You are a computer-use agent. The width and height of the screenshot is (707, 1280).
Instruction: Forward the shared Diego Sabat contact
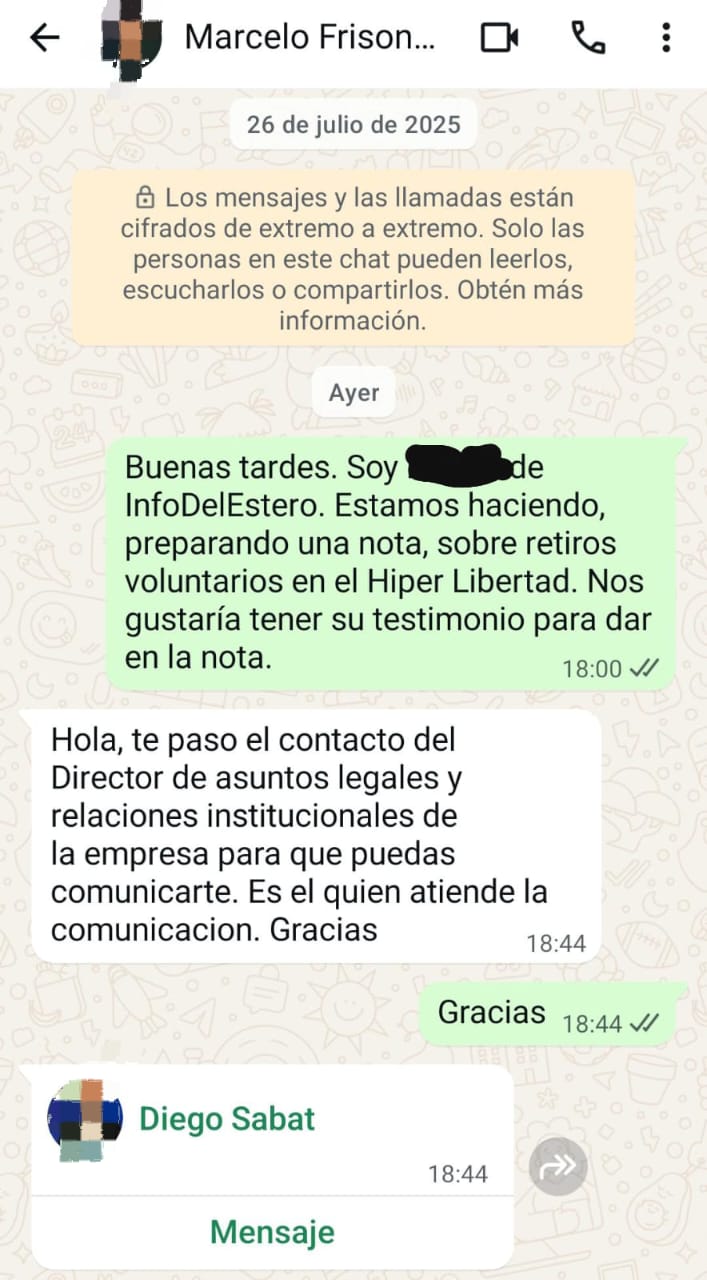point(557,1166)
